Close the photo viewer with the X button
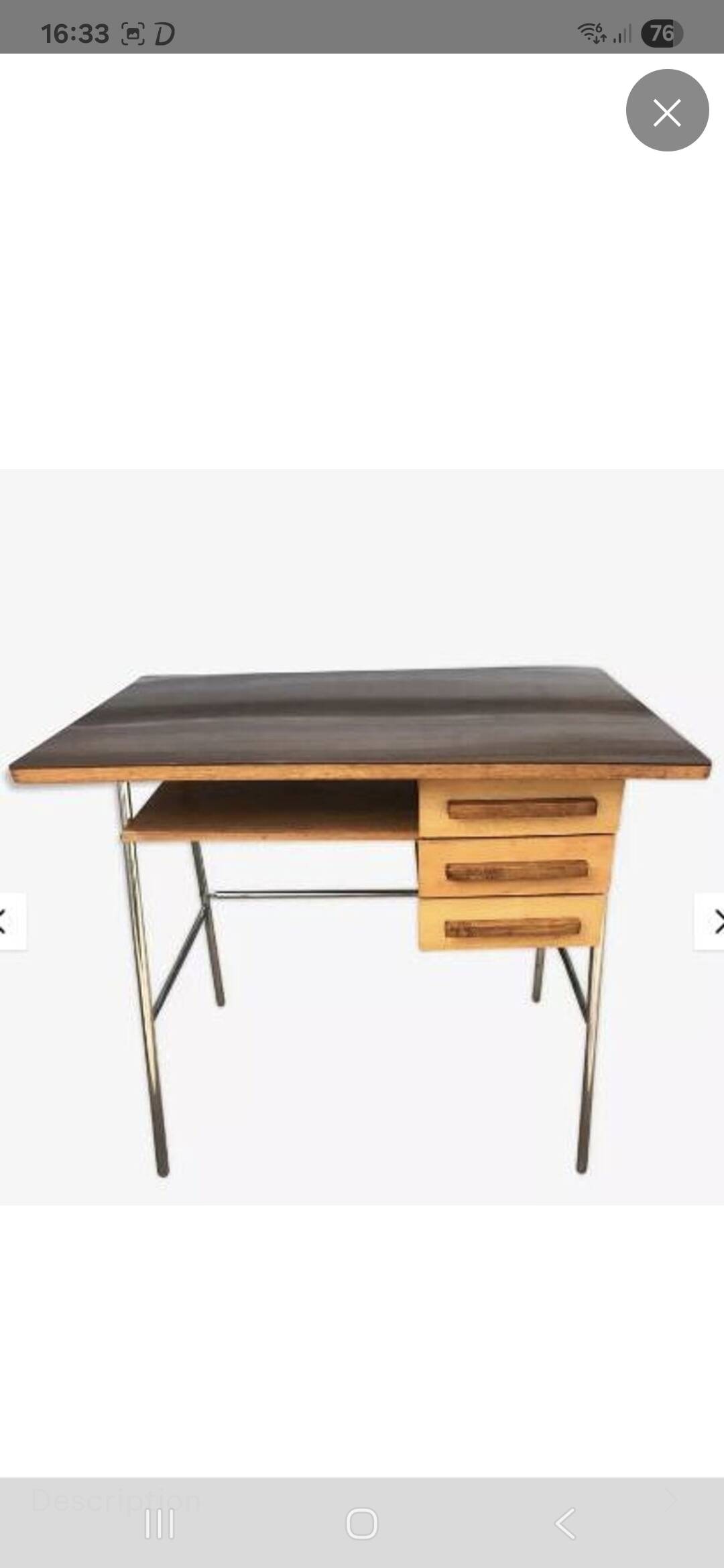 click(667, 111)
